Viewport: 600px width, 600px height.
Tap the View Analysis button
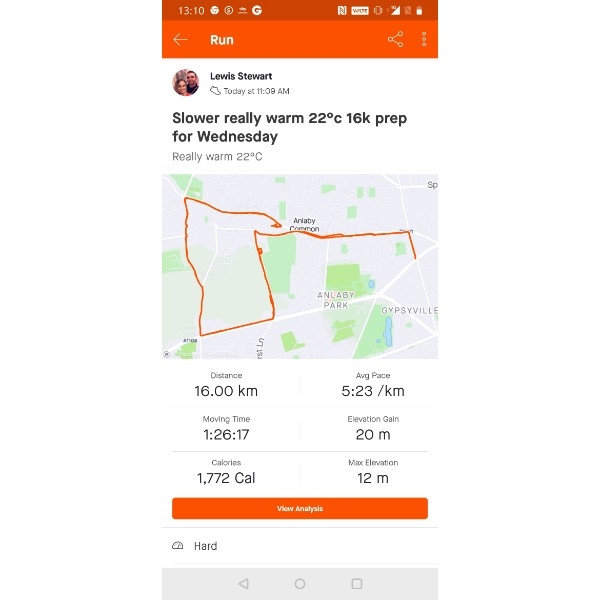point(300,509)
